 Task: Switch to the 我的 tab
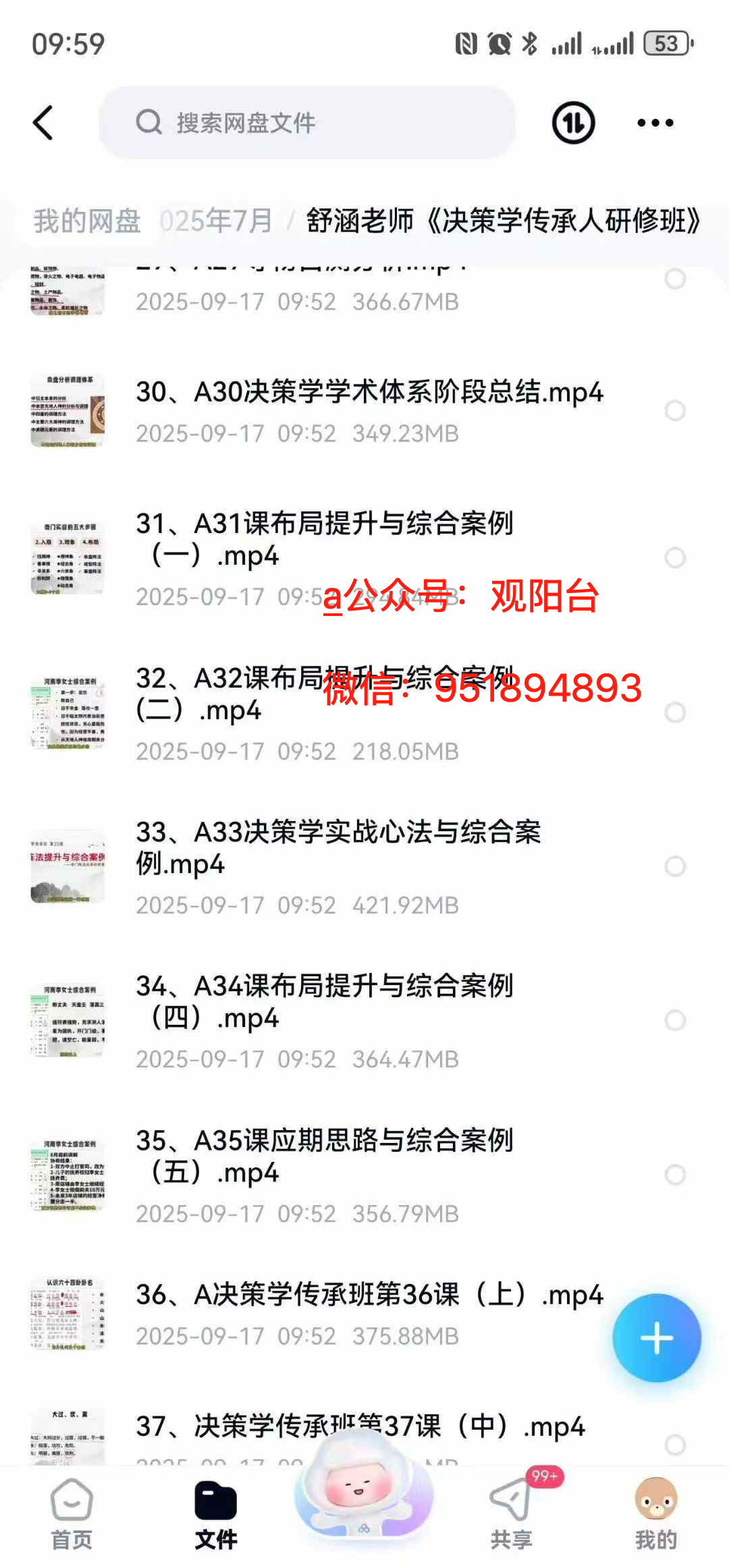[655, 1513]
